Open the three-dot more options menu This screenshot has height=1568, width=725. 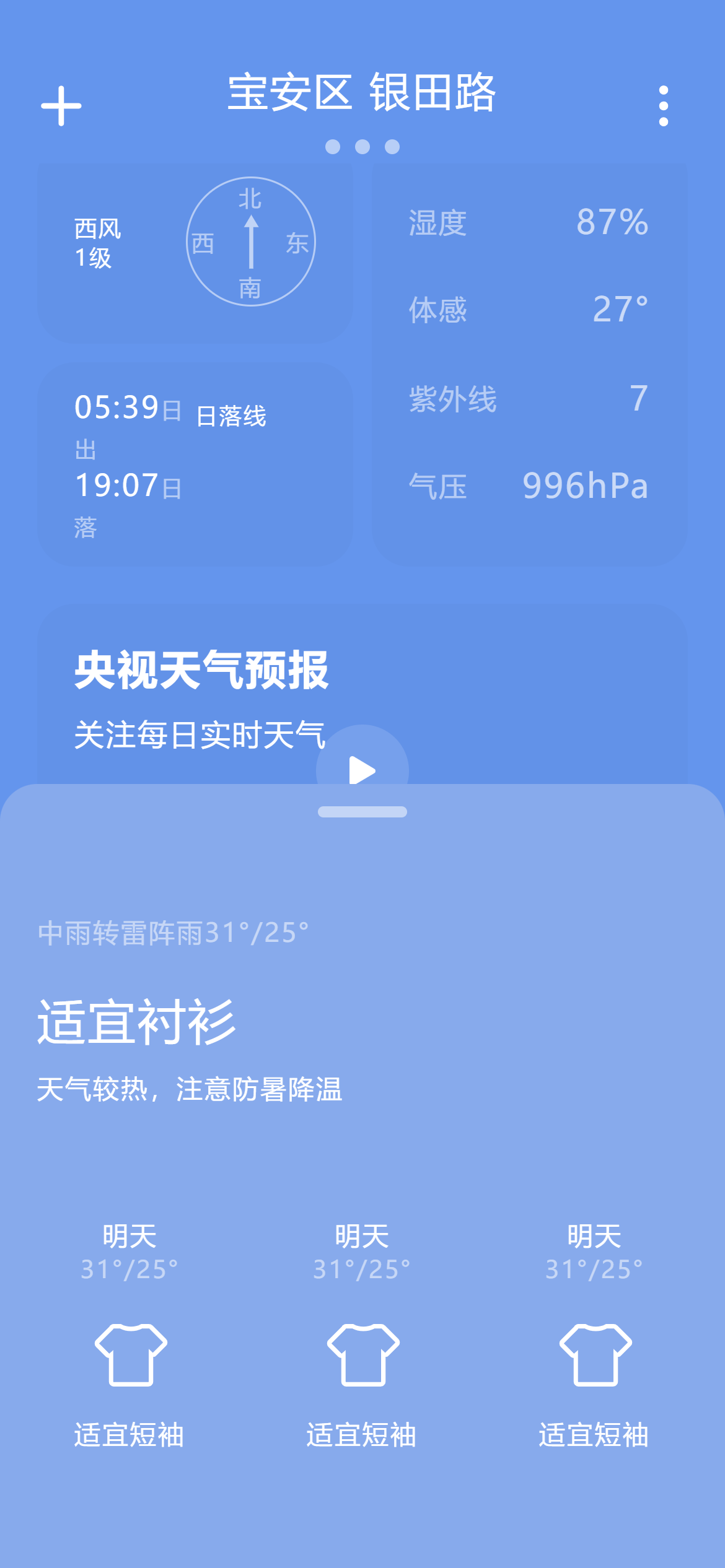coord(664,105)
